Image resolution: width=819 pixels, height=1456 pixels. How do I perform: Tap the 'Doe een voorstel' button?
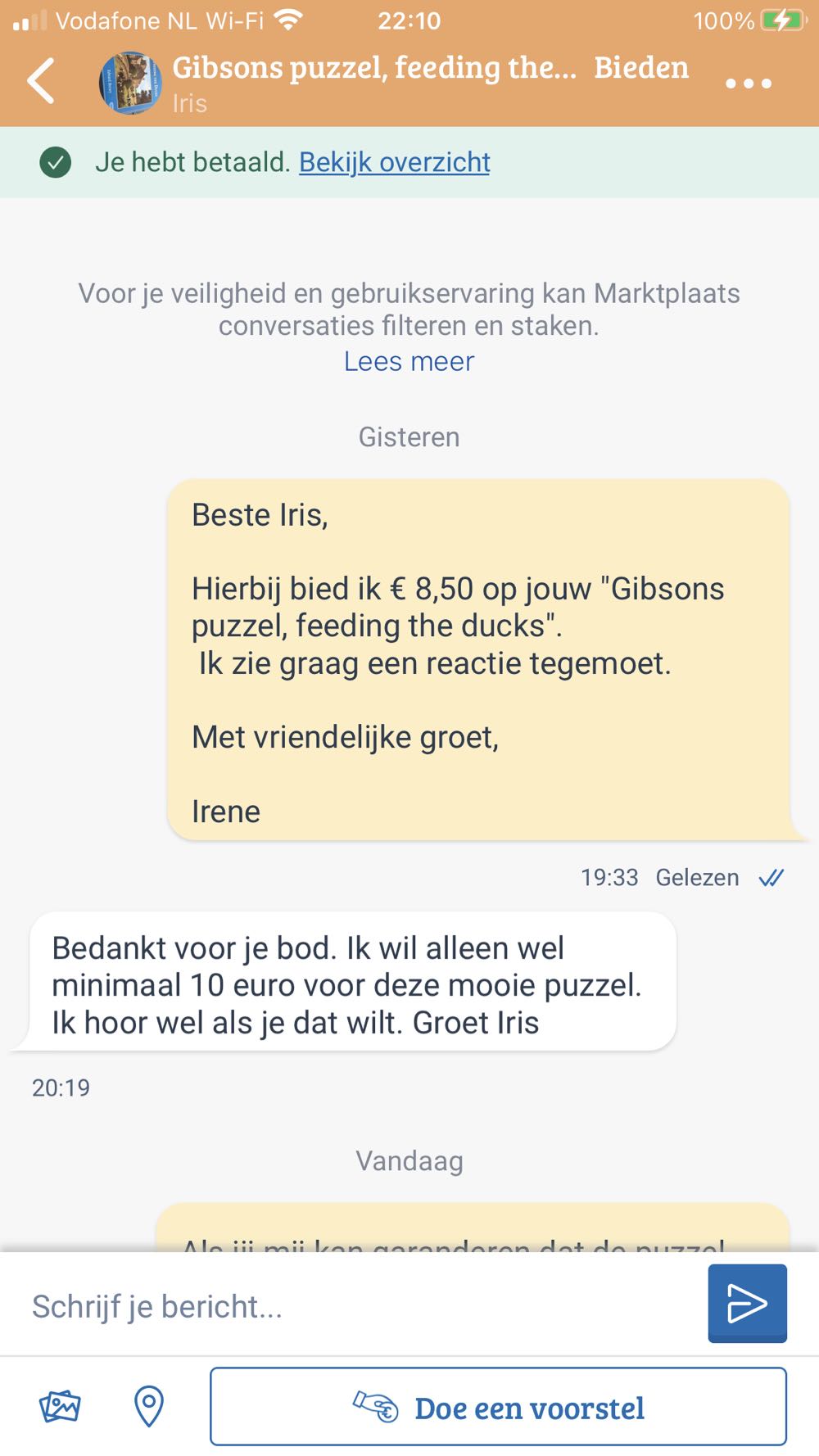click(498, 1407)
